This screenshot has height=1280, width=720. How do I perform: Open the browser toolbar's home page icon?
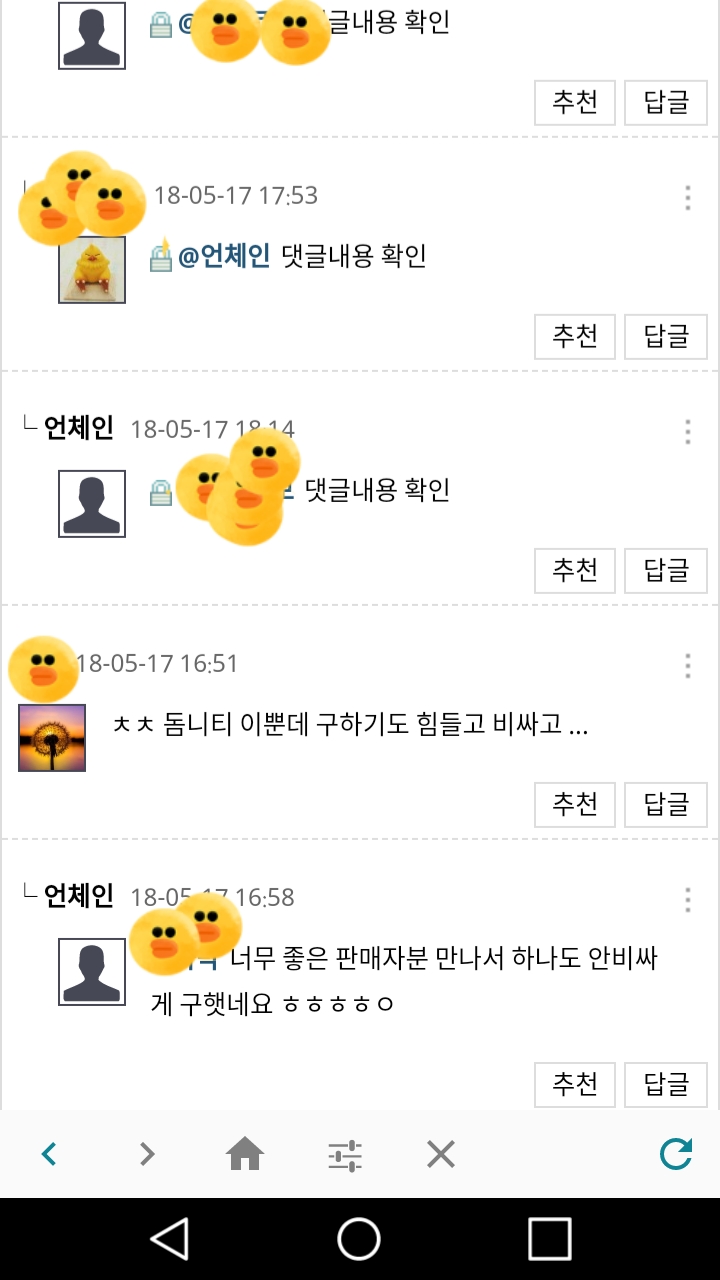245,1155
